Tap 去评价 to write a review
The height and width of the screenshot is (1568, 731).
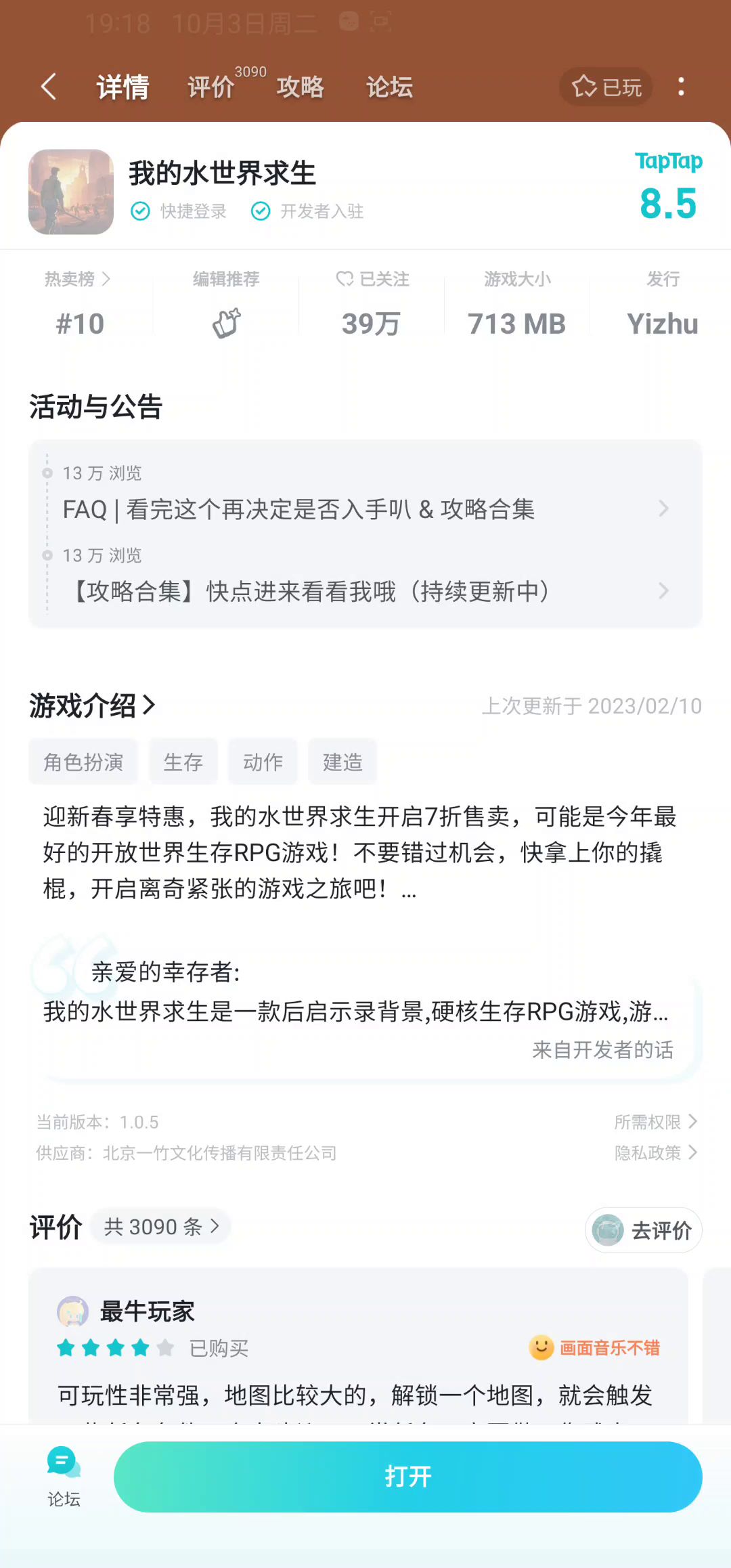click(643, 1230)
